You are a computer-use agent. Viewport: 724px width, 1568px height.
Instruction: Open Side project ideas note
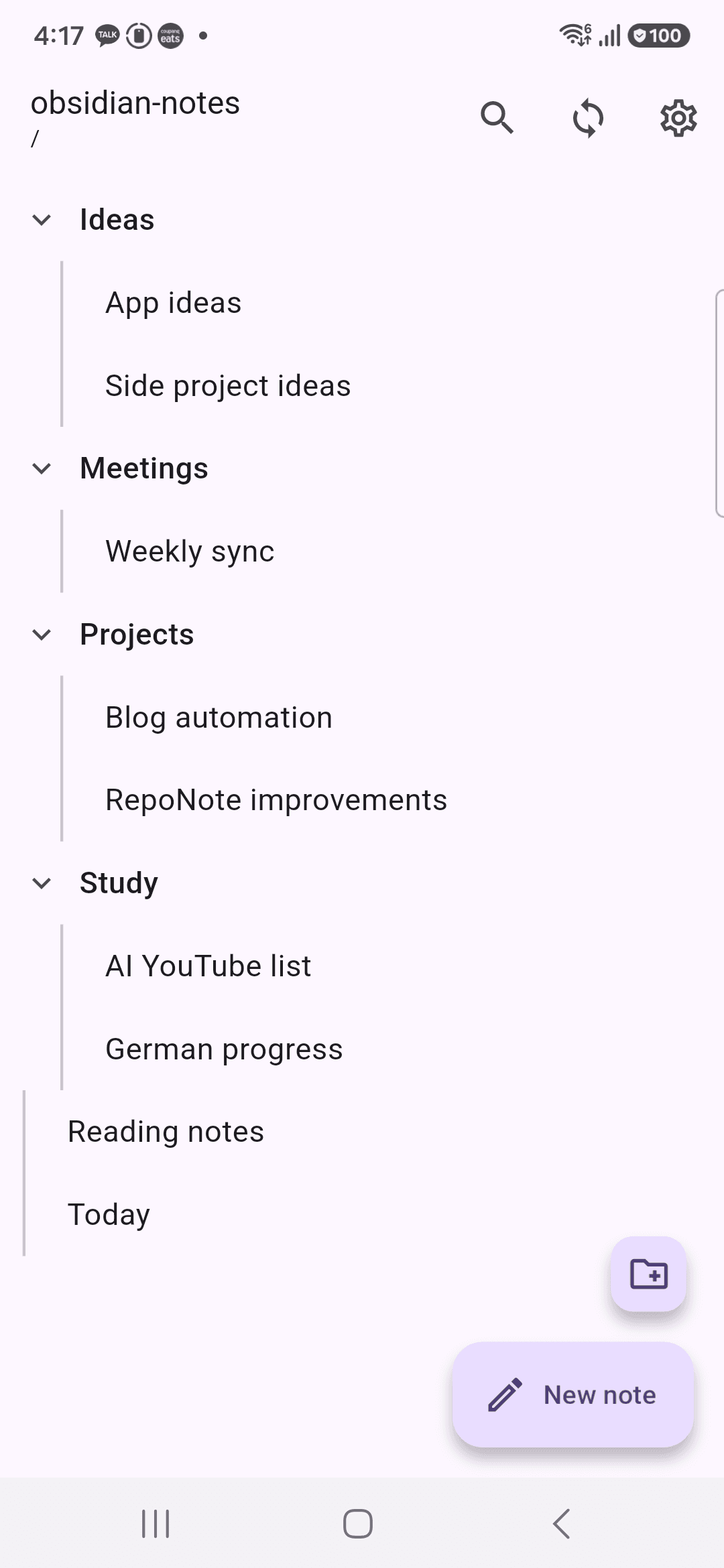[228, 386]
